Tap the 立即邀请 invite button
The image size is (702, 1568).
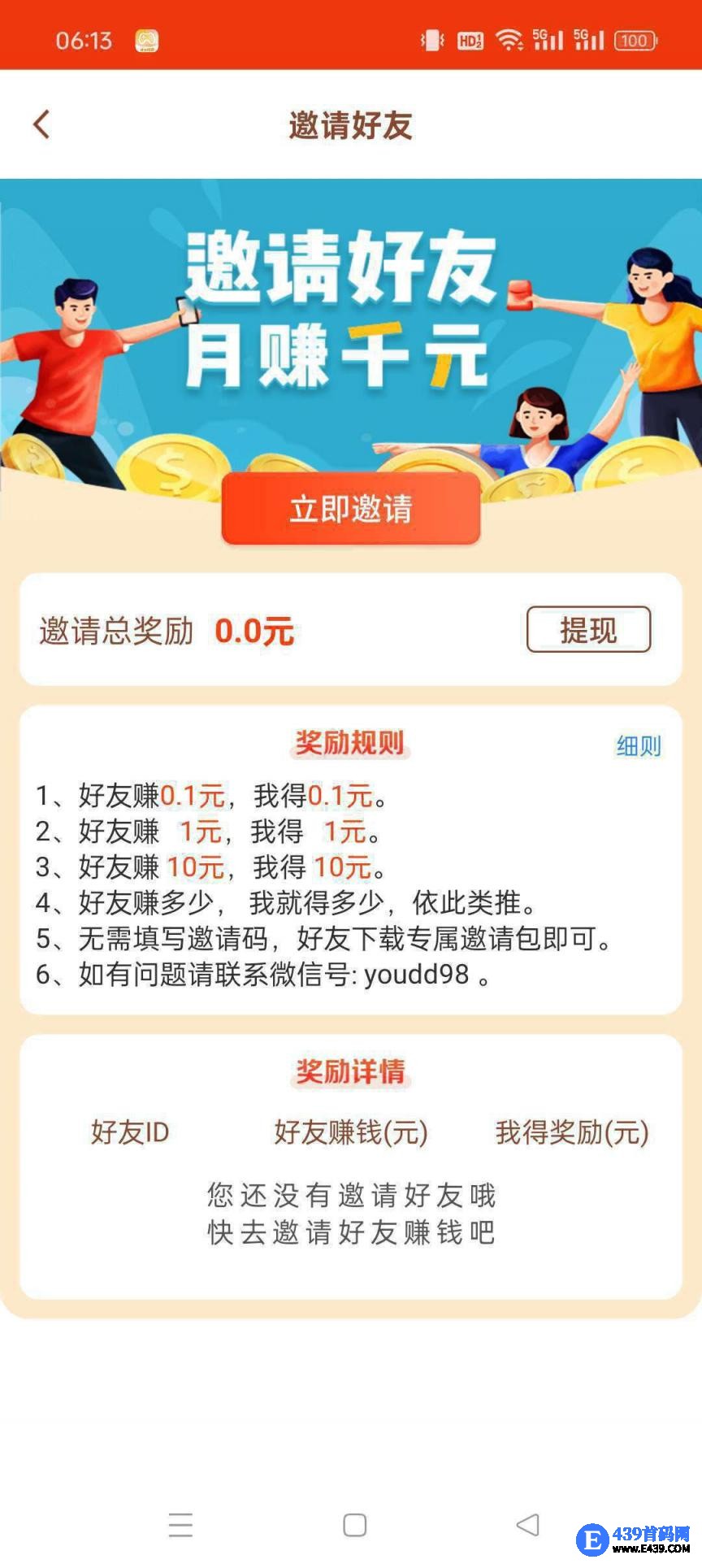click(351, 509)
